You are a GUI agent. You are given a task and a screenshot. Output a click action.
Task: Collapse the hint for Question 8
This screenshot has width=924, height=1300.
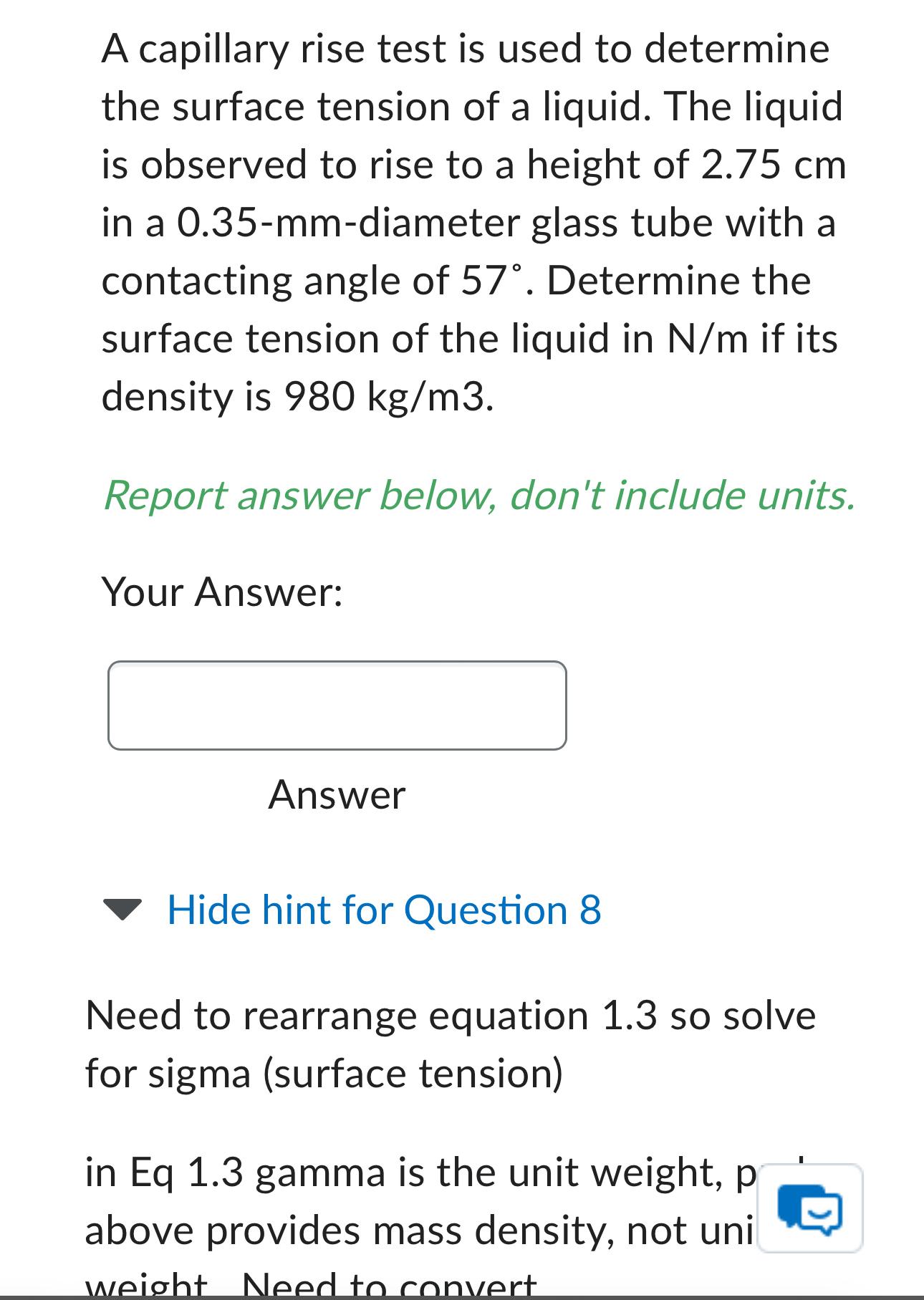tap(383, 910)
